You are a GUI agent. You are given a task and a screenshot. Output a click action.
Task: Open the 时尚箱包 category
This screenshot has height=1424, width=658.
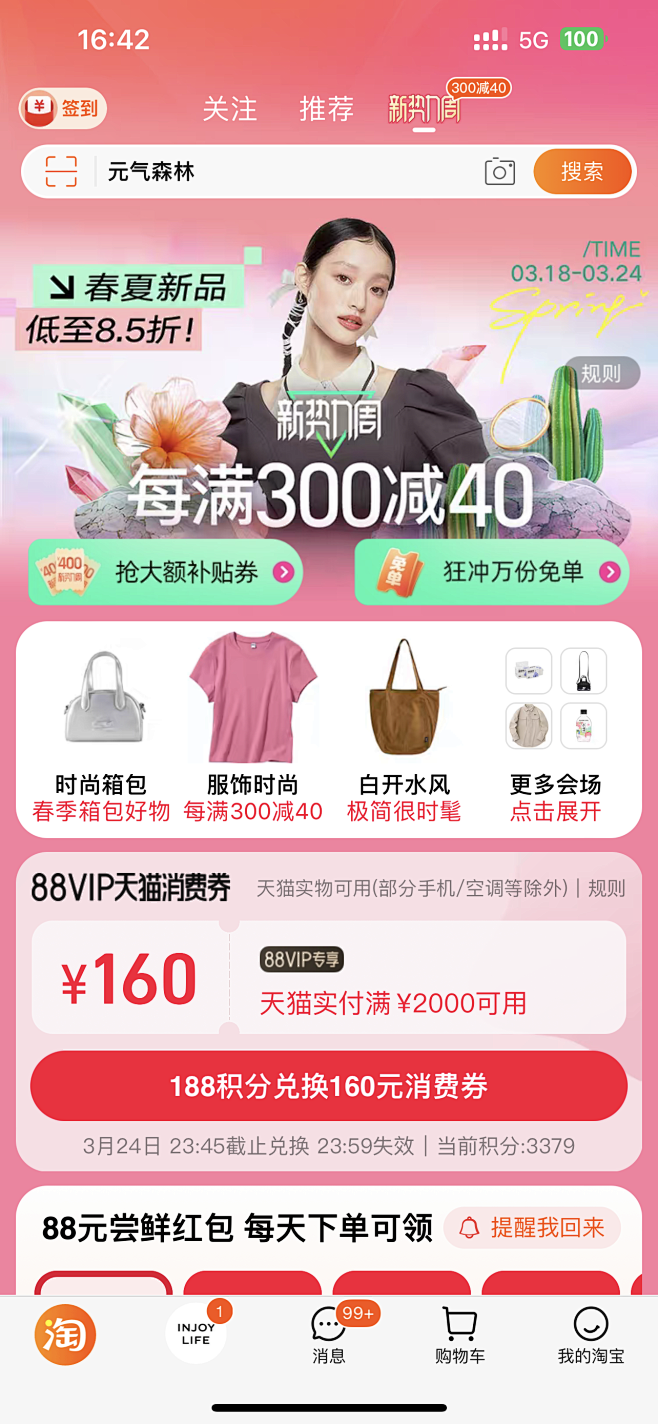[x=102, y=730]
